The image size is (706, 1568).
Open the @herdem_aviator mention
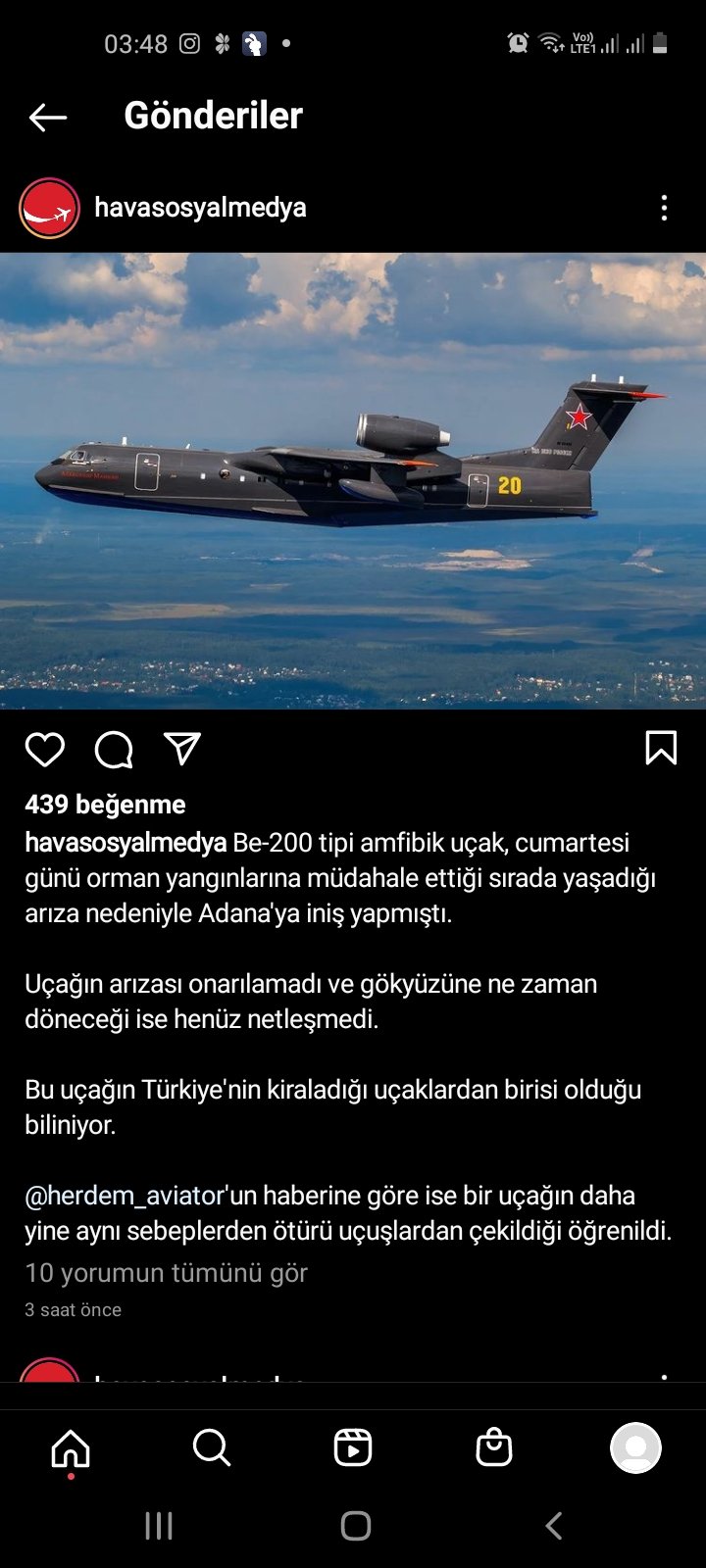click(126, 1196)
